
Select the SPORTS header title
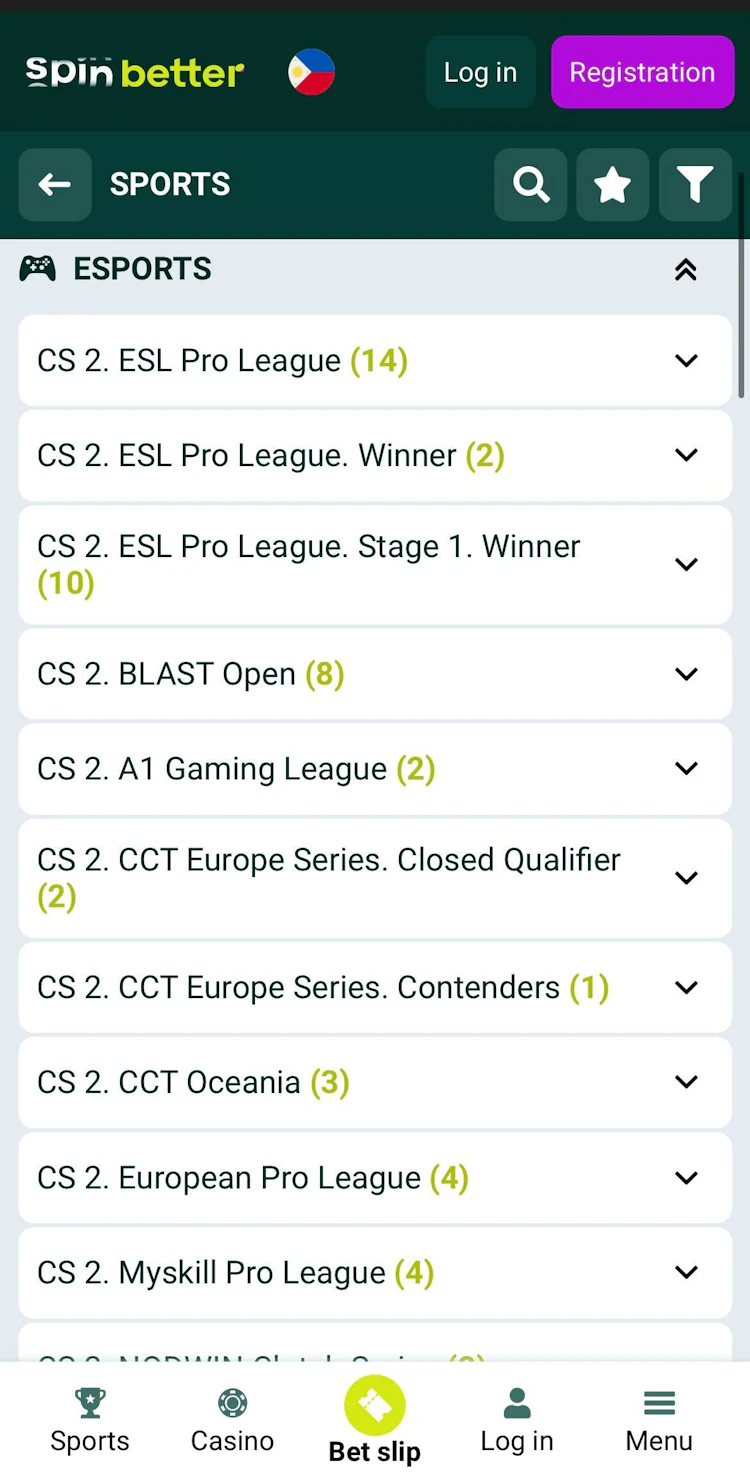(x=169, y=185)
